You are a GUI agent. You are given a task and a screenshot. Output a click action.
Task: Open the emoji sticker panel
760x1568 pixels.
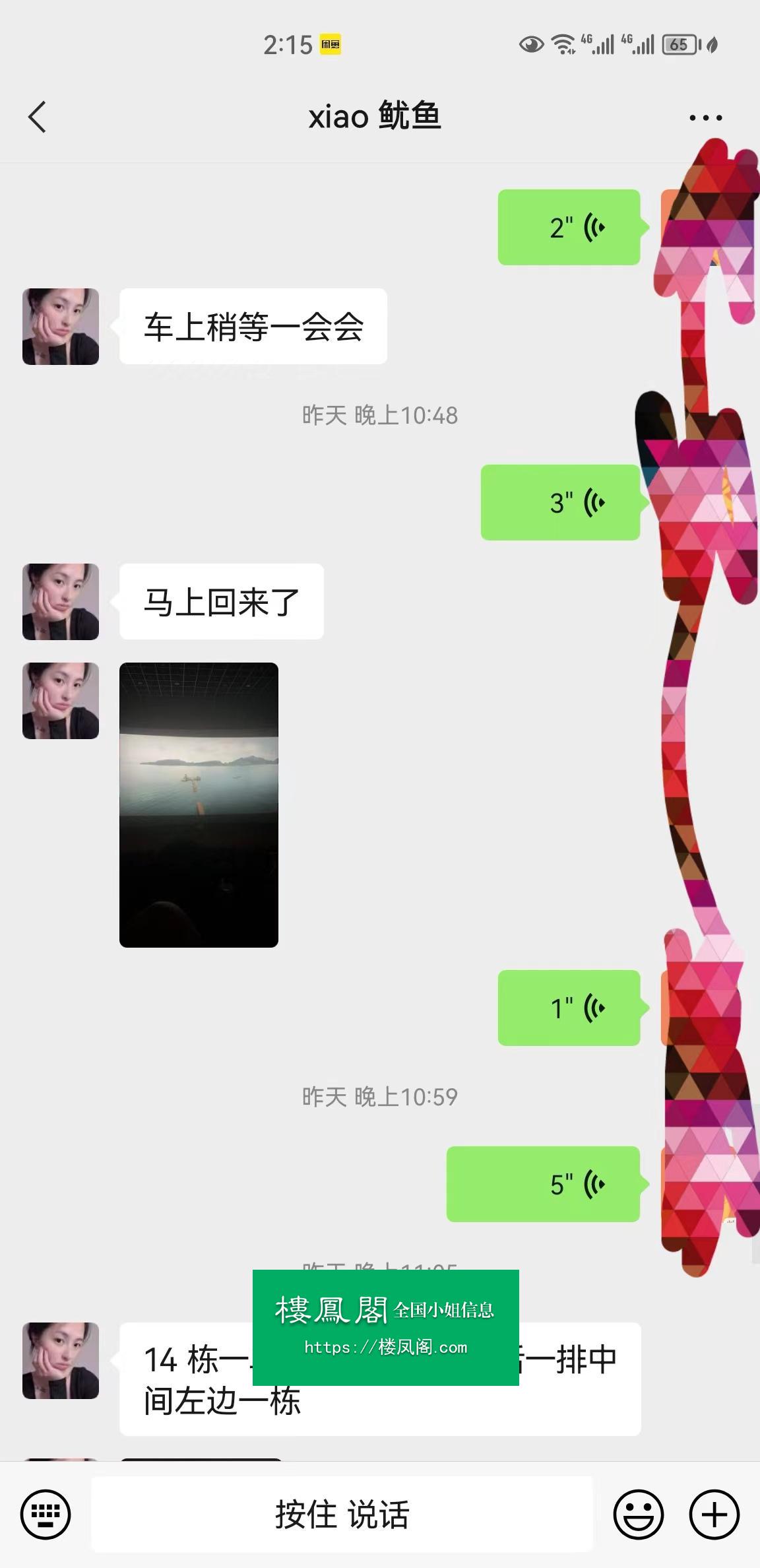[x=638, y=1514]
